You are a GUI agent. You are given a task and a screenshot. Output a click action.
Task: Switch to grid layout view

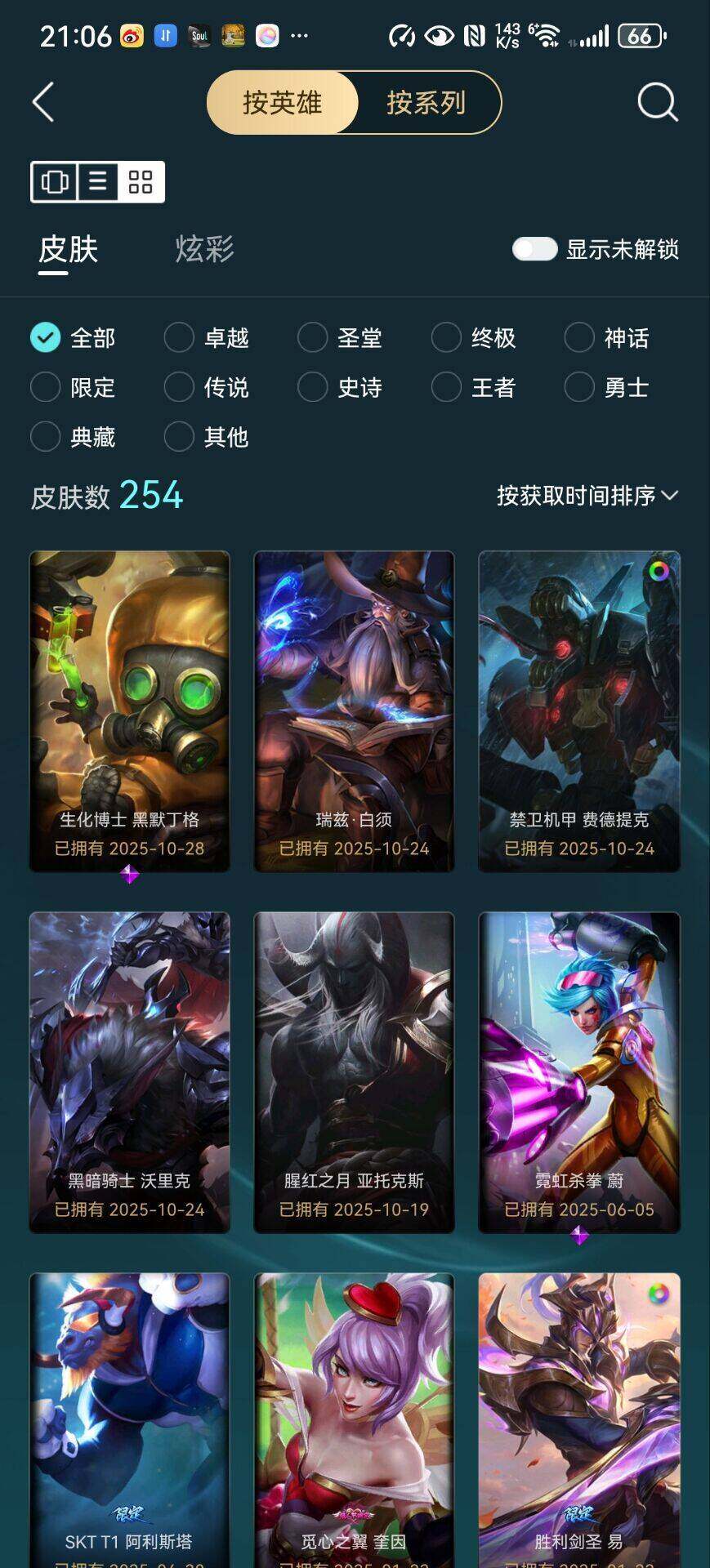click(x=141, y=181)
